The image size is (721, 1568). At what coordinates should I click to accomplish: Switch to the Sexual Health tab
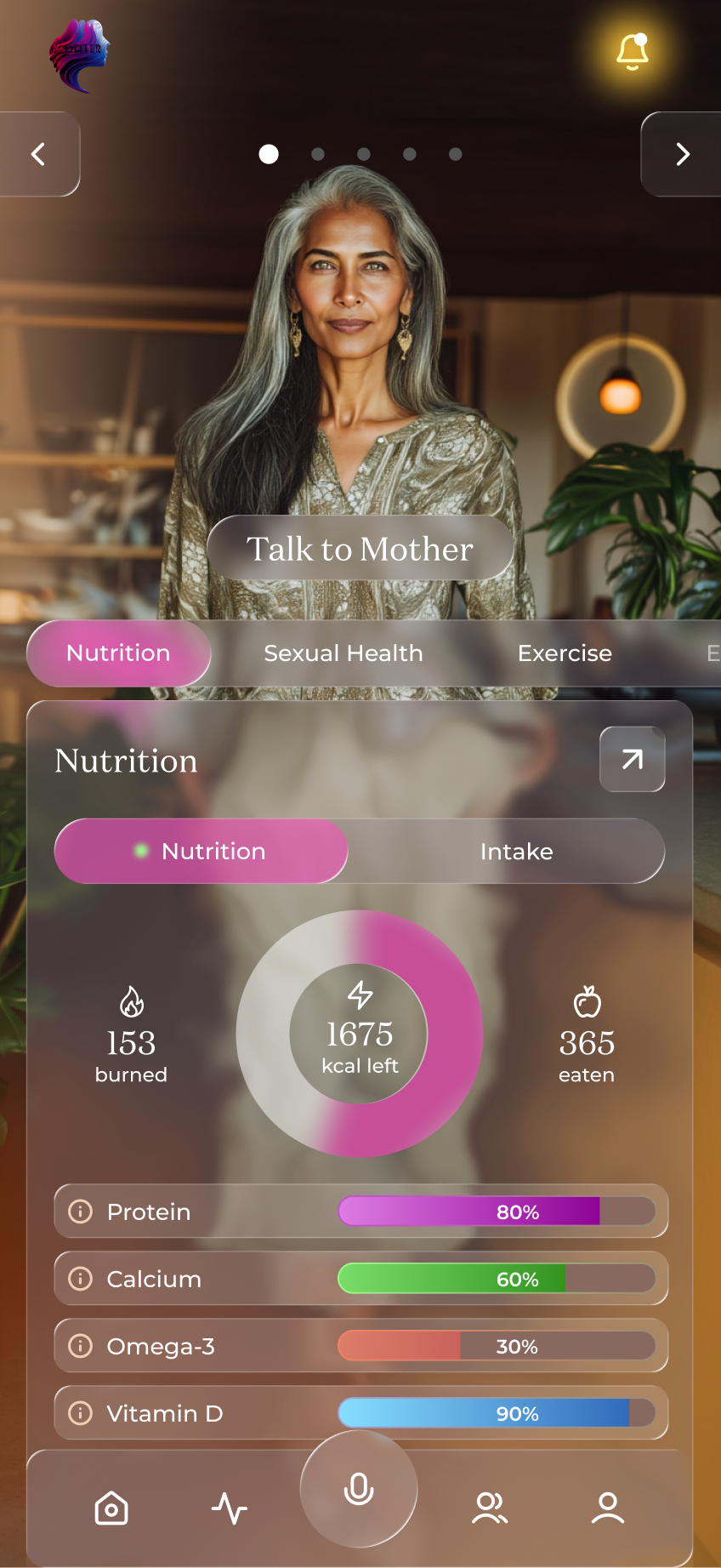(x=343, y=653)
